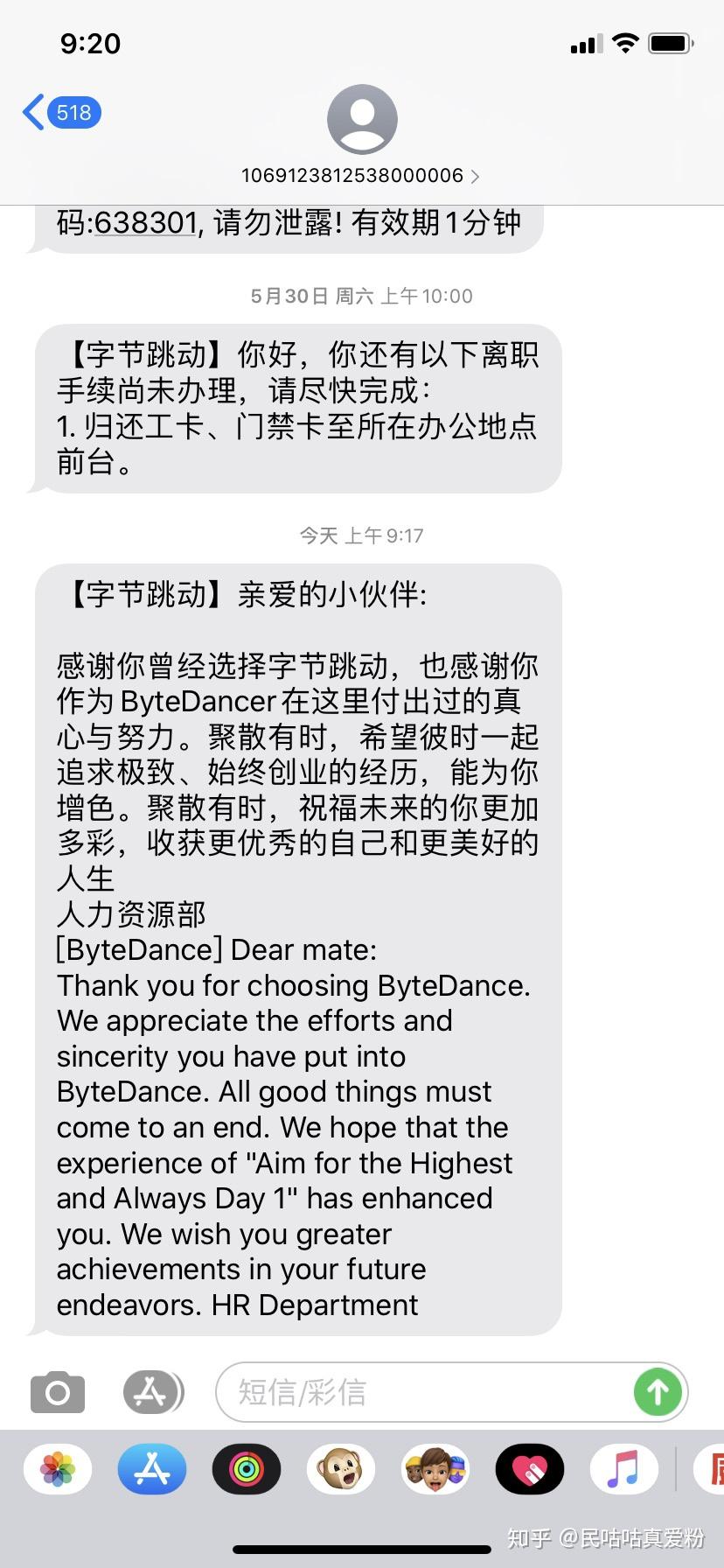Screen dimensions: 724x1568
Task: Toggle the iMessage apps drawer button
Action: 152,1391
